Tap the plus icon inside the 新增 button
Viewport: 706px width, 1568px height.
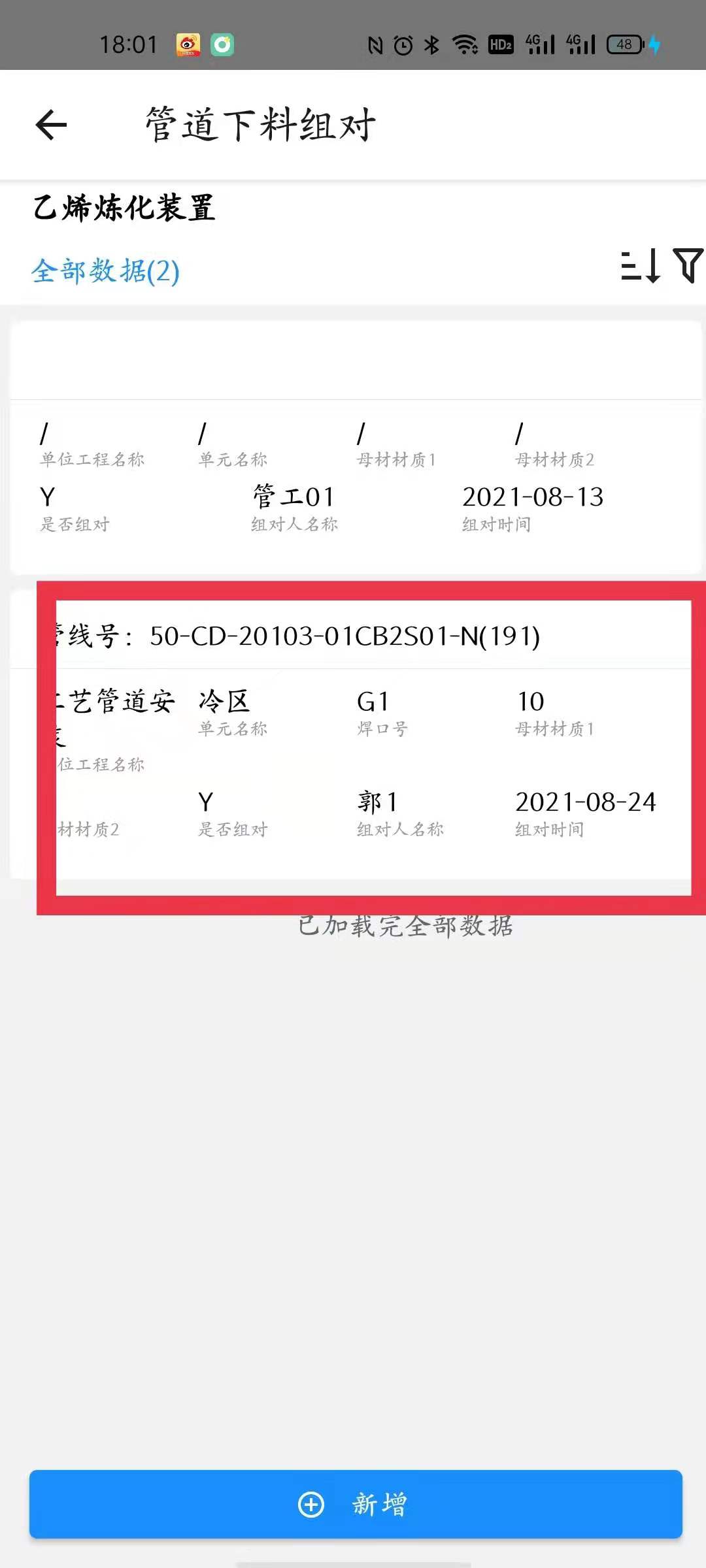point(311,1505)
